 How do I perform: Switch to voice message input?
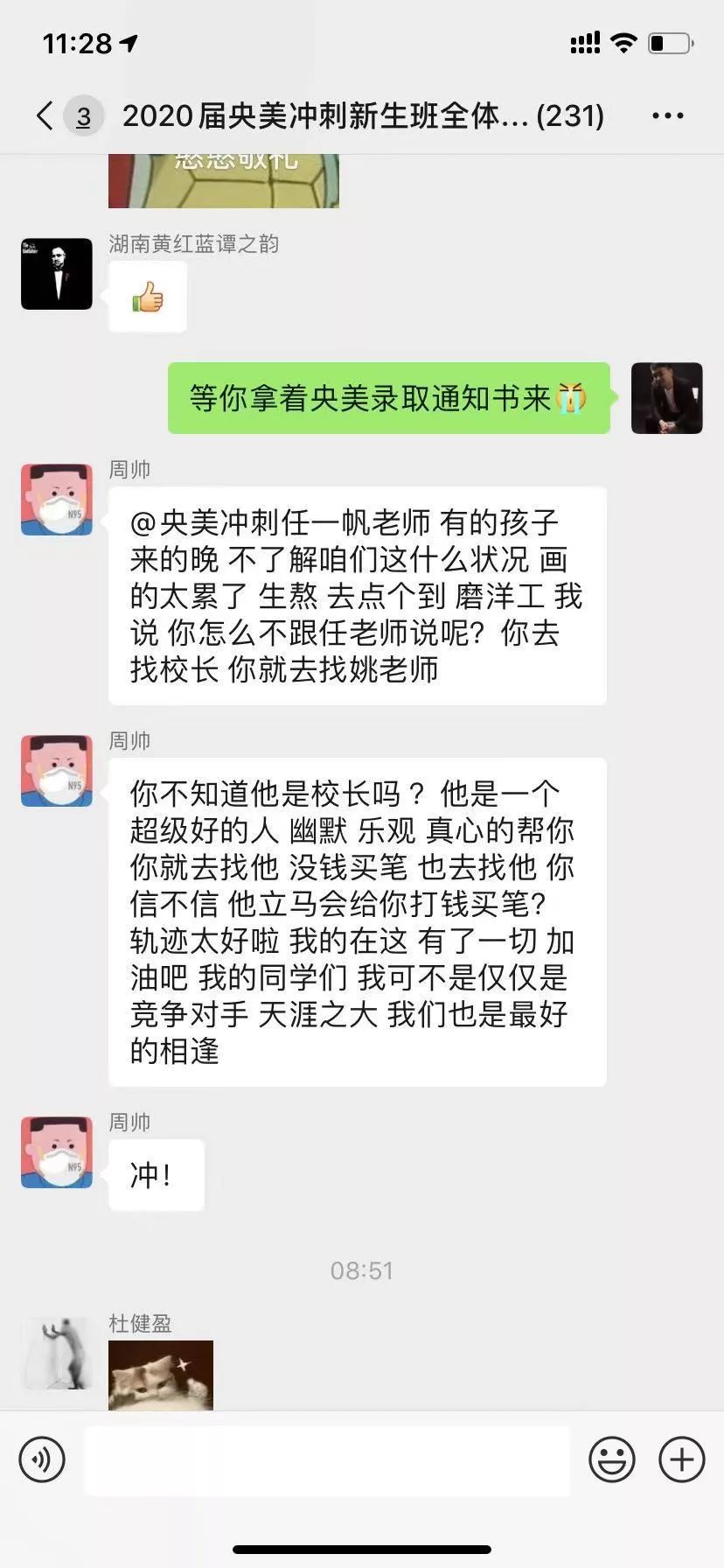tap(42, 1459)
